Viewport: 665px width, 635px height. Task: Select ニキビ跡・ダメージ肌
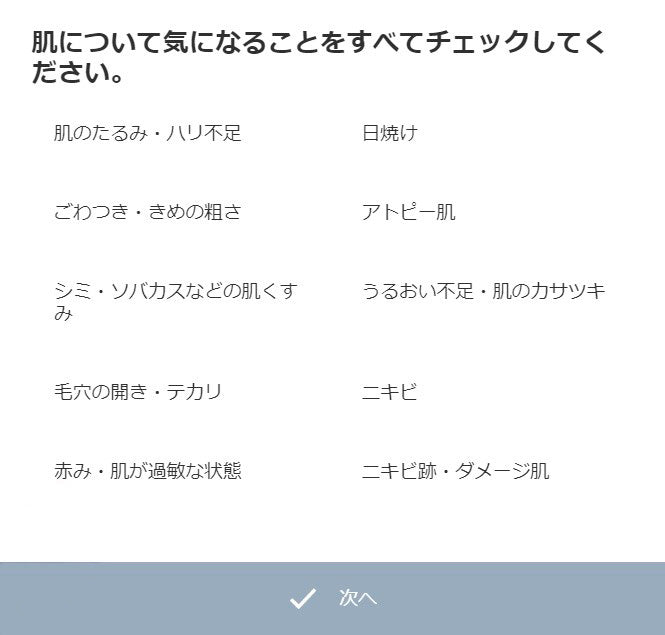[x=455, y=471]
